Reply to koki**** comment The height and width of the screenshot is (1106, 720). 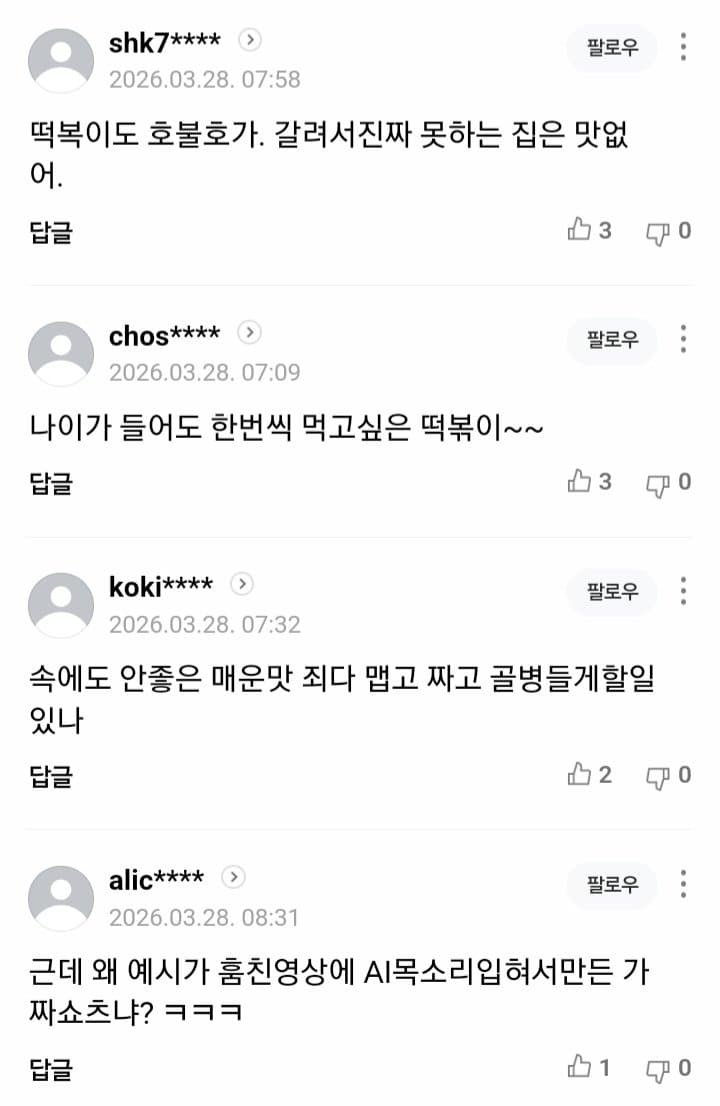(51, 775)
